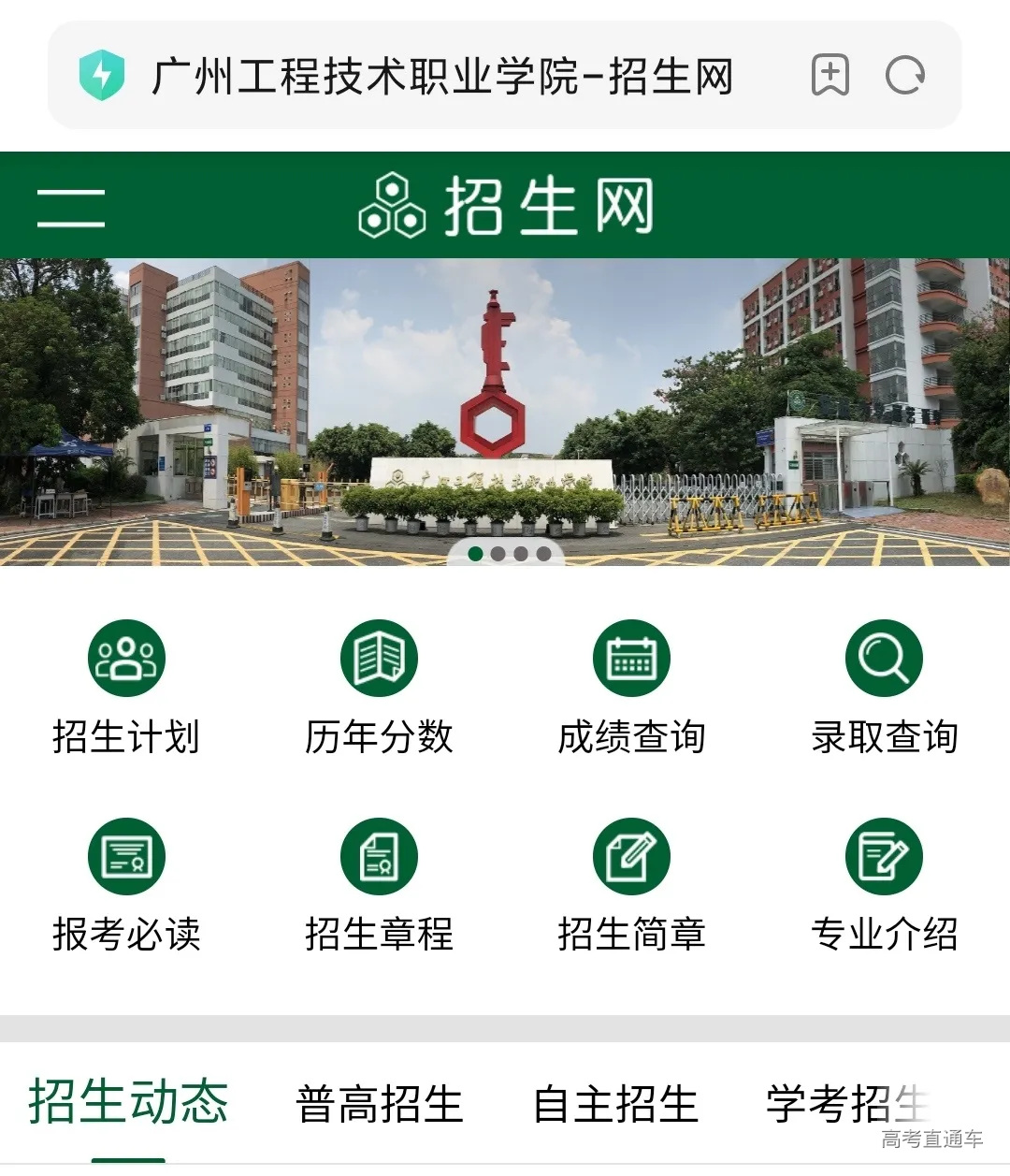The width and height of the screenshot is (1010, 1176).
Task: Refresh the page with reload icon
Action: [x=903, y=75]
